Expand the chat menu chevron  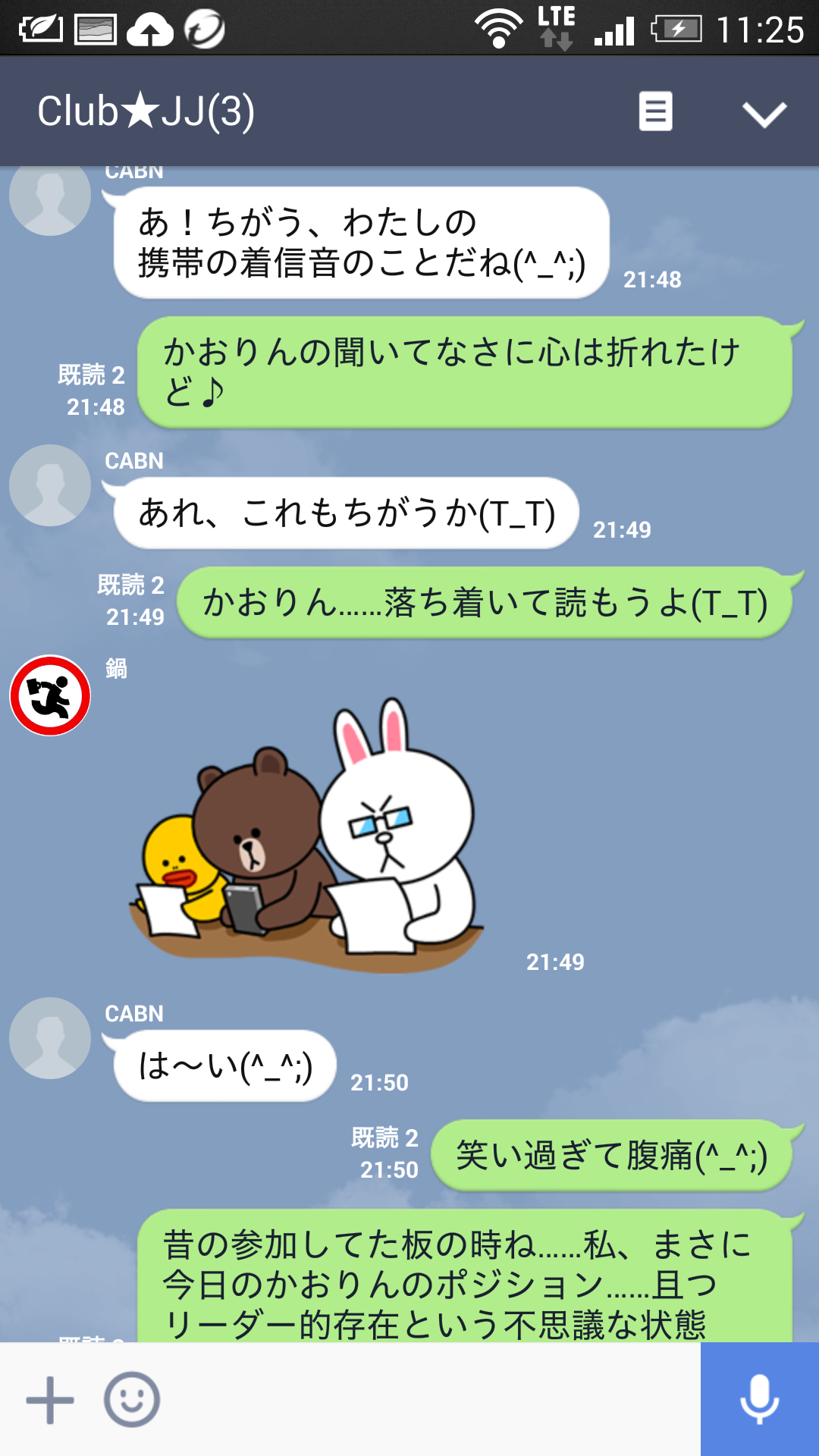point(764,115)
